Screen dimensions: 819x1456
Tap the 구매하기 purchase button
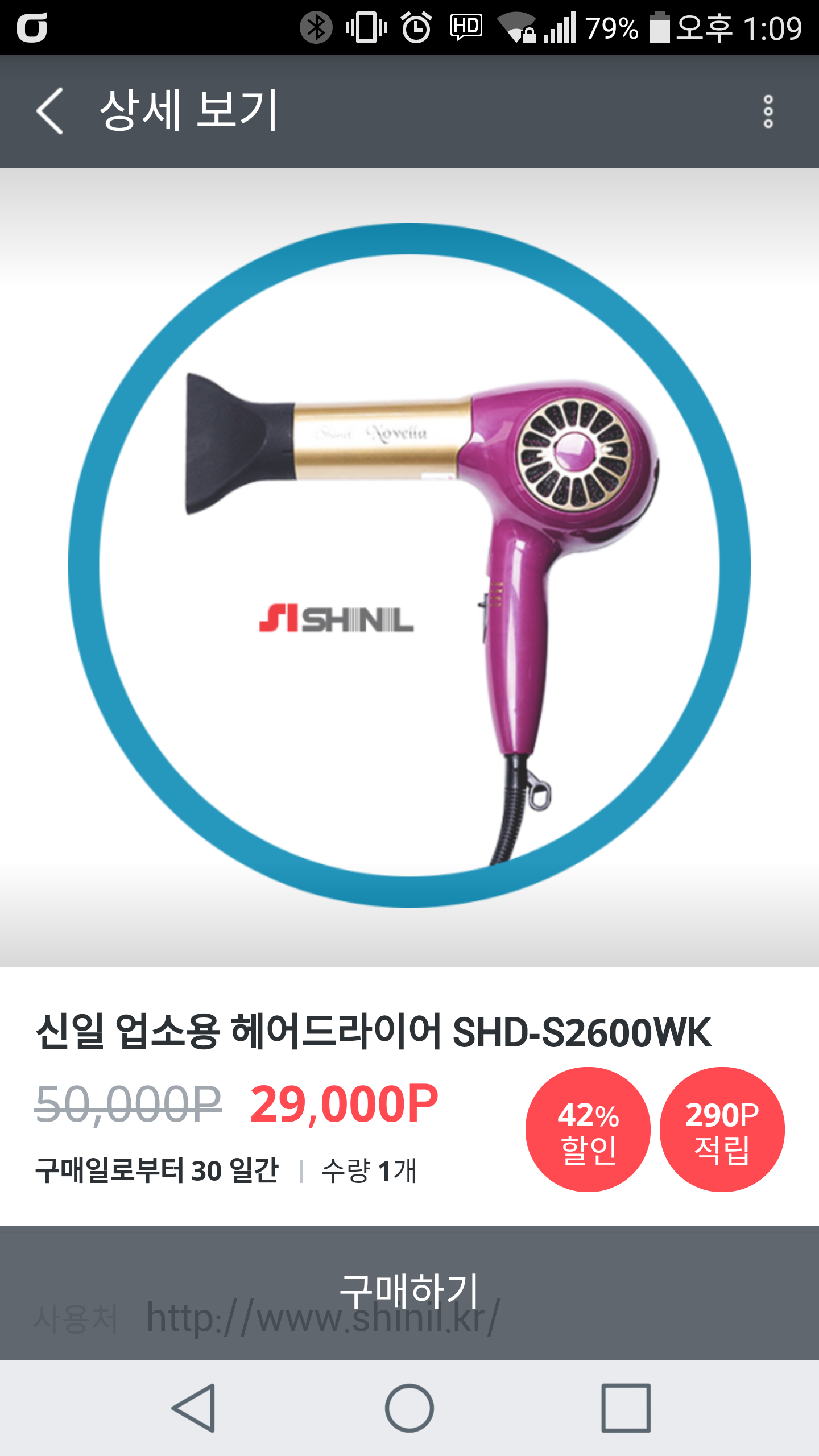tap(409, 1293)
